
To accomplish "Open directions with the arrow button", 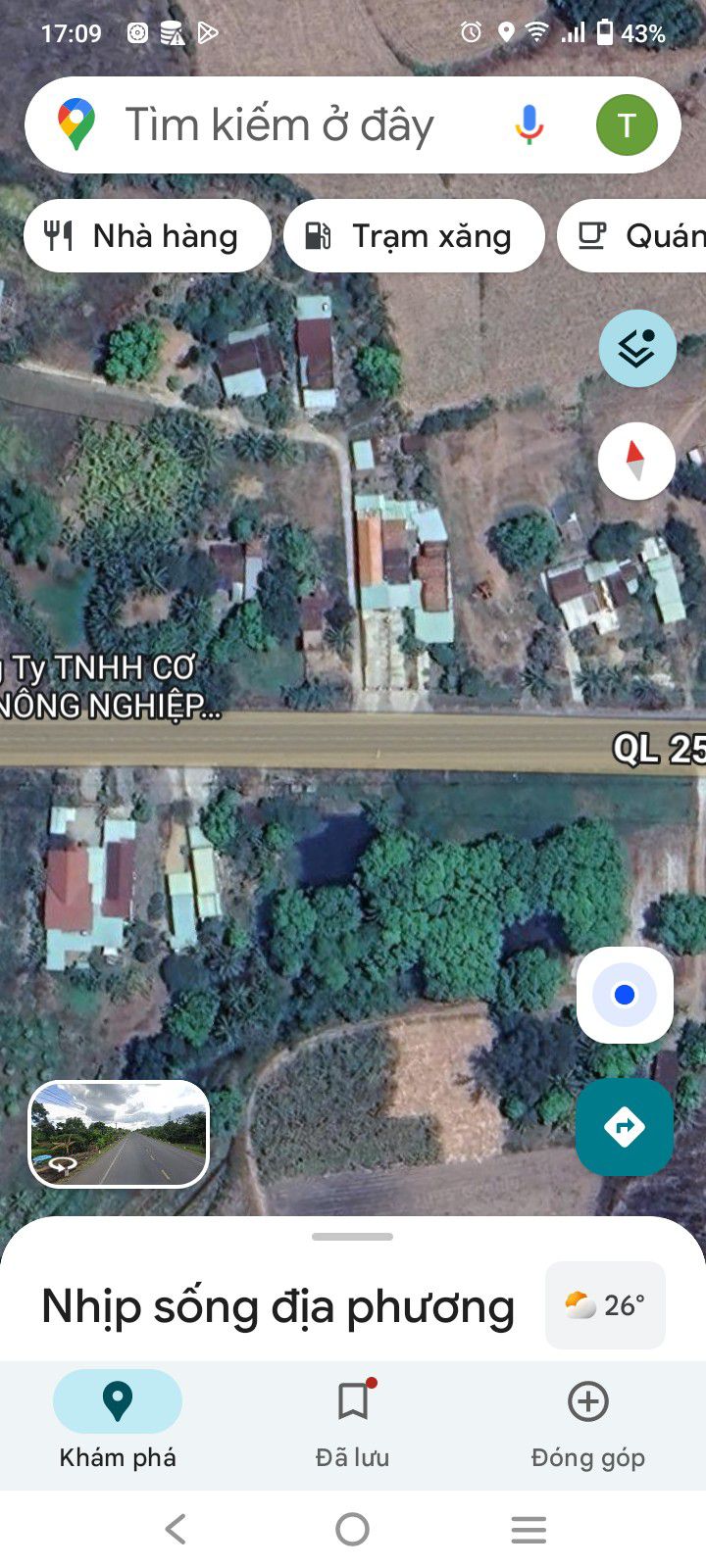I will (x=625, y=1127).
